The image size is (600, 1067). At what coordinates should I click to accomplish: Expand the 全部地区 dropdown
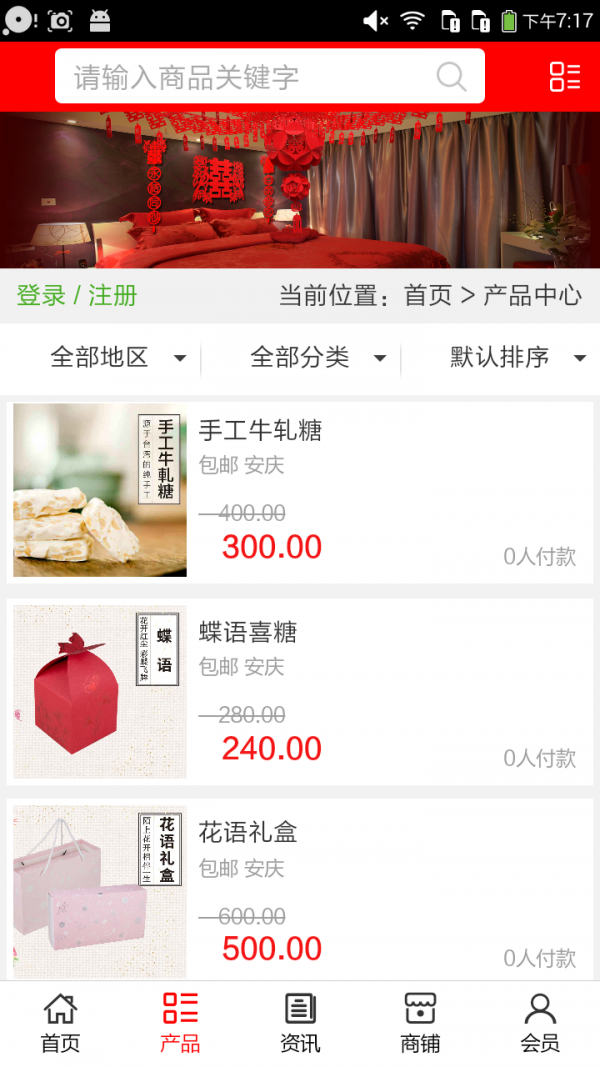point(118,358)
